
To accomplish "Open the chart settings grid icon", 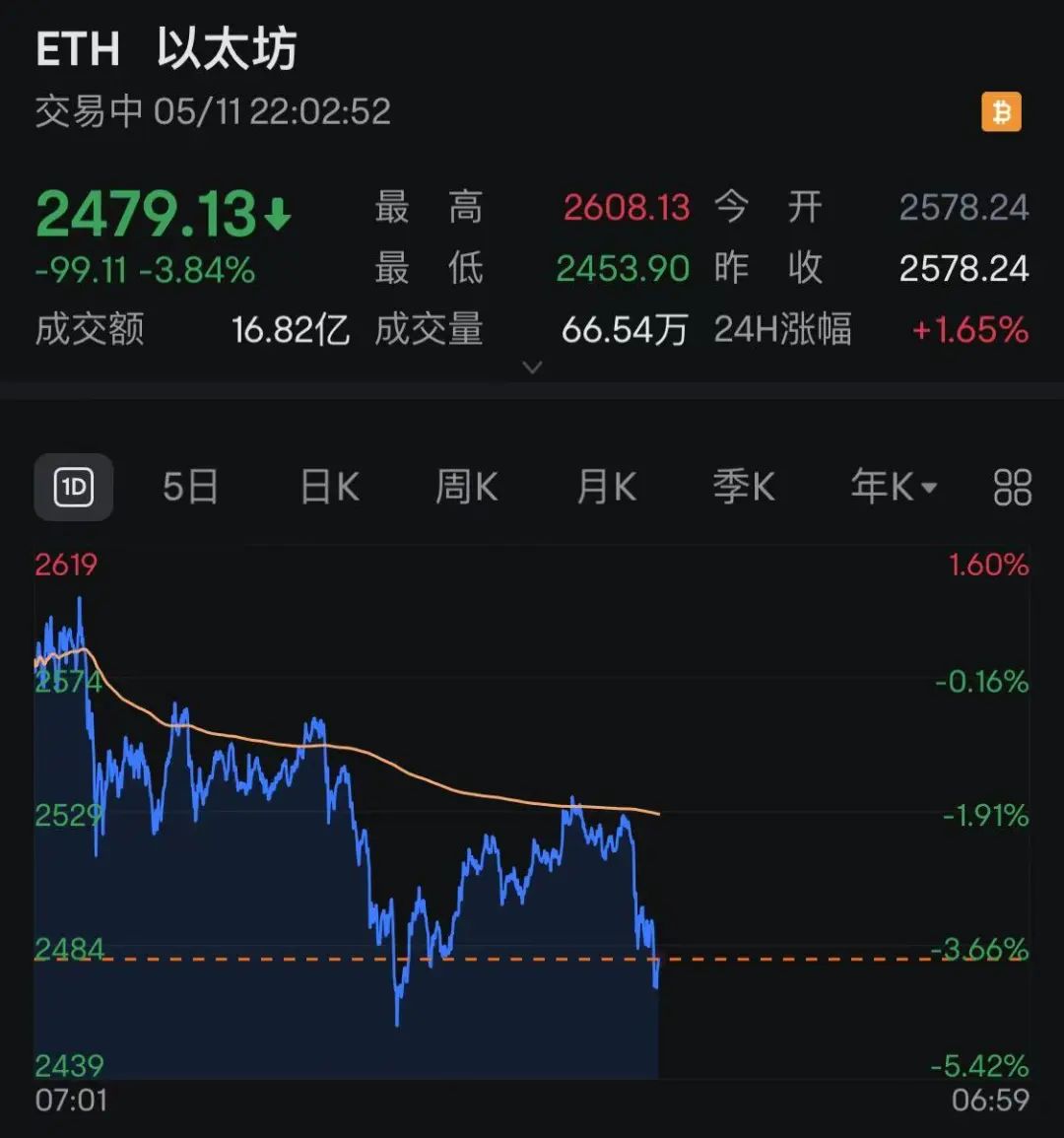I will click(x=1012, y=487).
